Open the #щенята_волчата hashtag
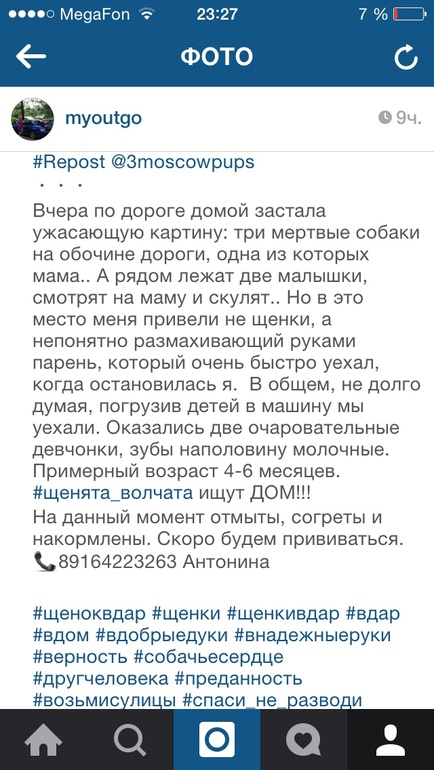Screen dimensions: 434x770 (113, 493)
